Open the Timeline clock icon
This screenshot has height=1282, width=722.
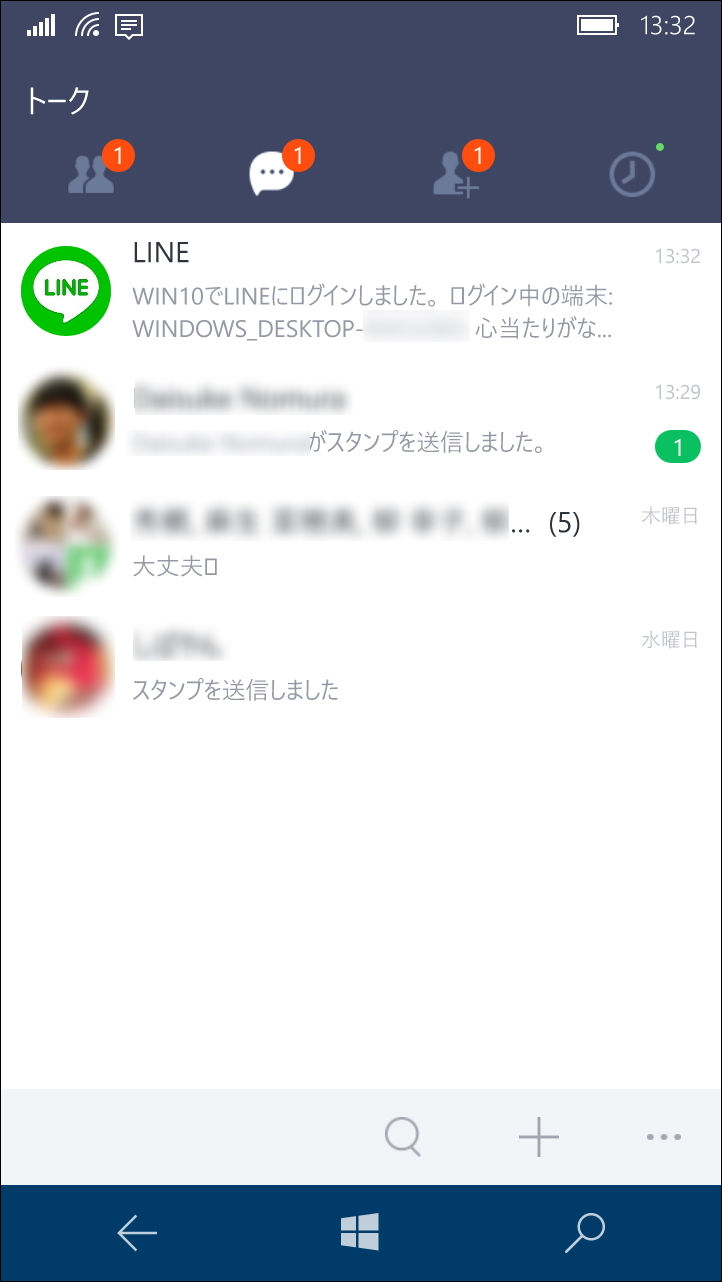coord(632,172)
